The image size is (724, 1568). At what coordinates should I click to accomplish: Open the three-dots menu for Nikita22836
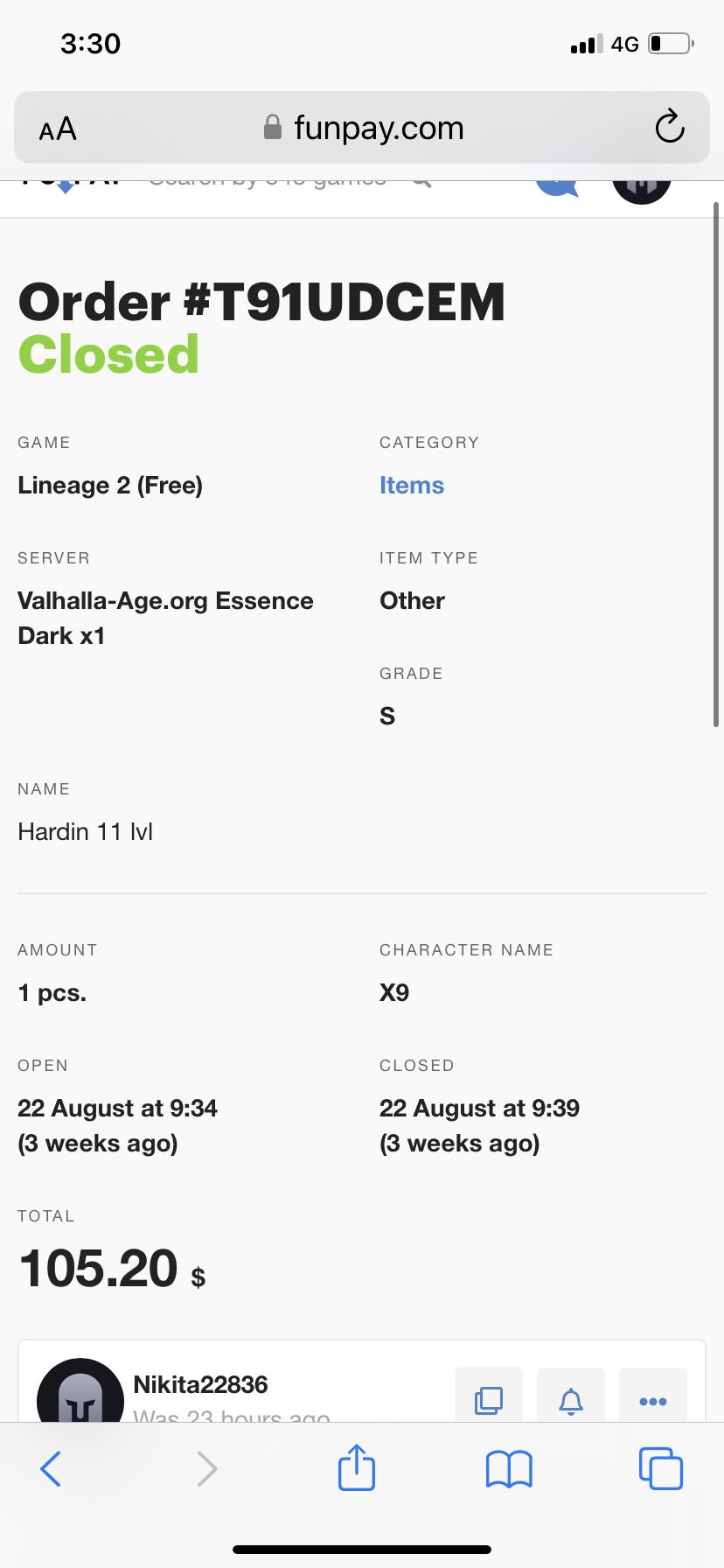652,1400
